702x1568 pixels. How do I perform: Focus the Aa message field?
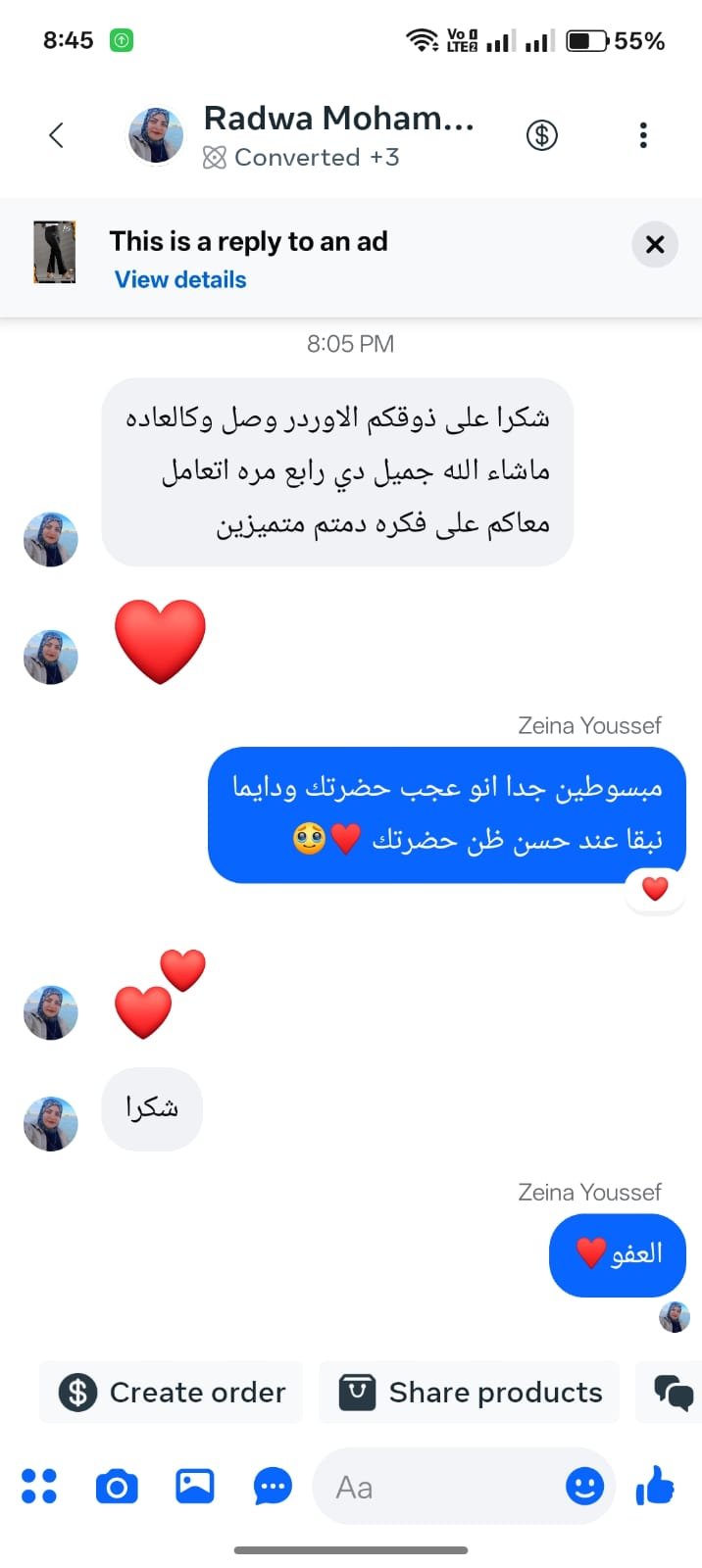pos(441,1488)
